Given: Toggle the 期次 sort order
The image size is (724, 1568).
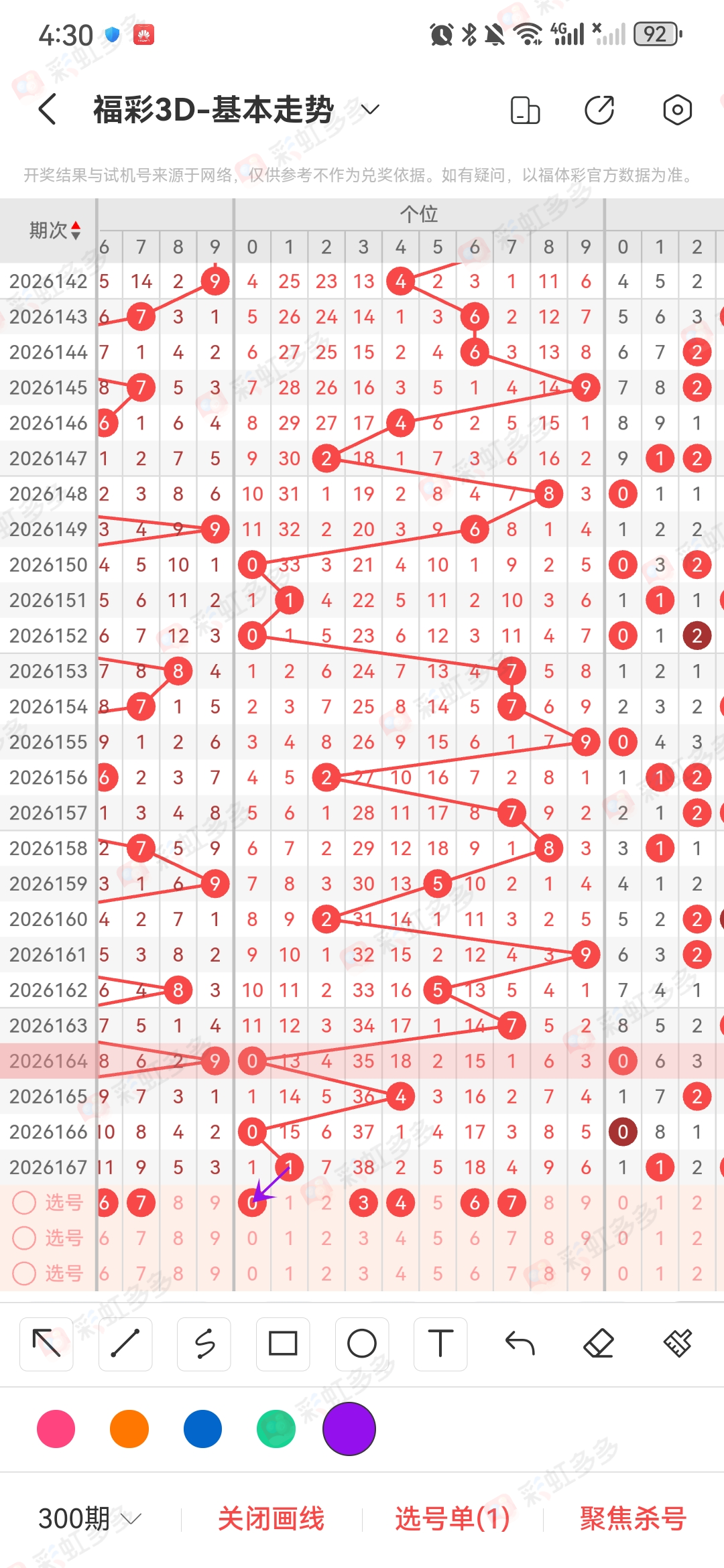Looking at the screenshot, I should tap(55, 231).
